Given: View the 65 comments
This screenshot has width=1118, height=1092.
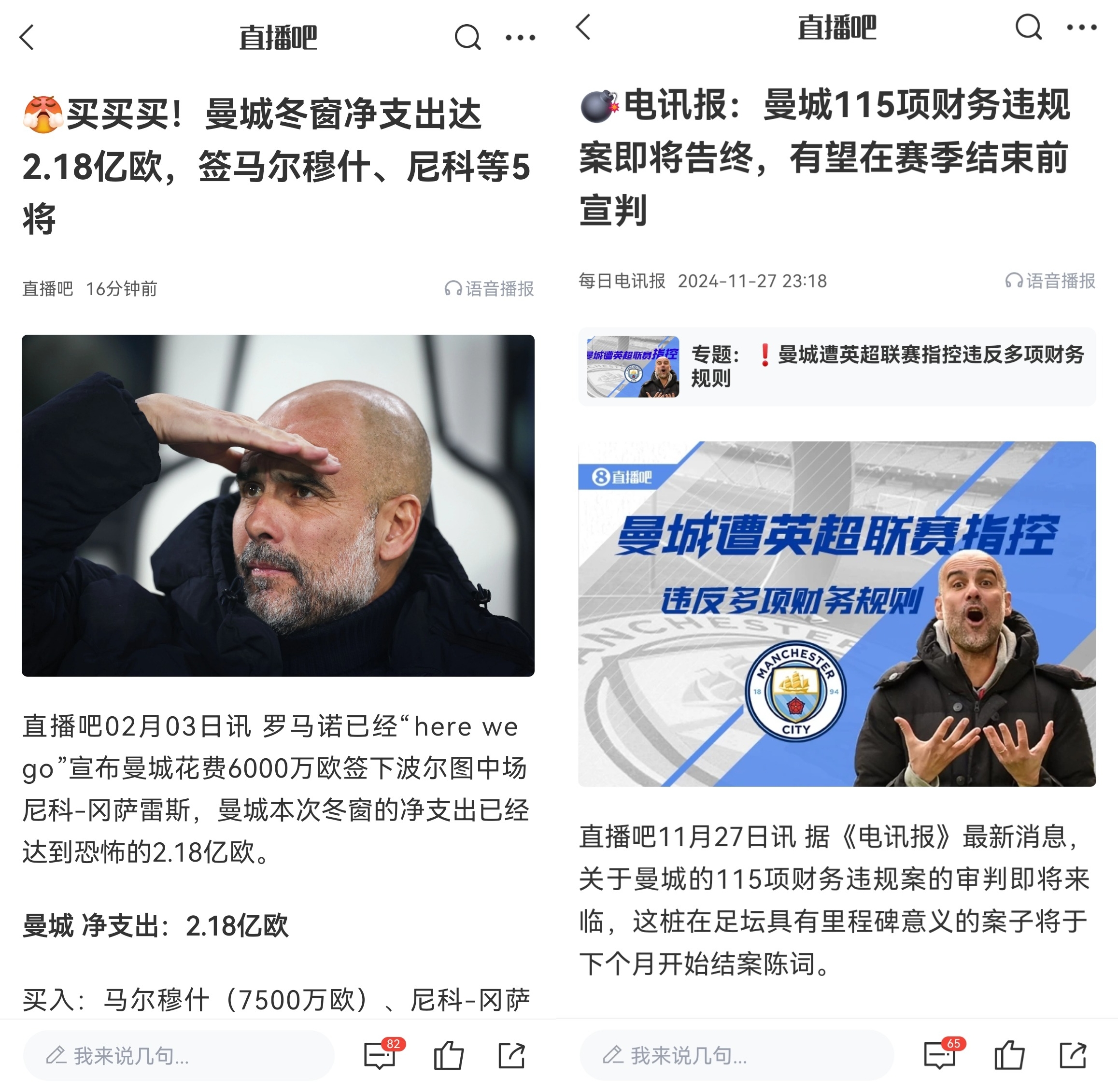Looking at the screenshot, I should [941, 1056].
